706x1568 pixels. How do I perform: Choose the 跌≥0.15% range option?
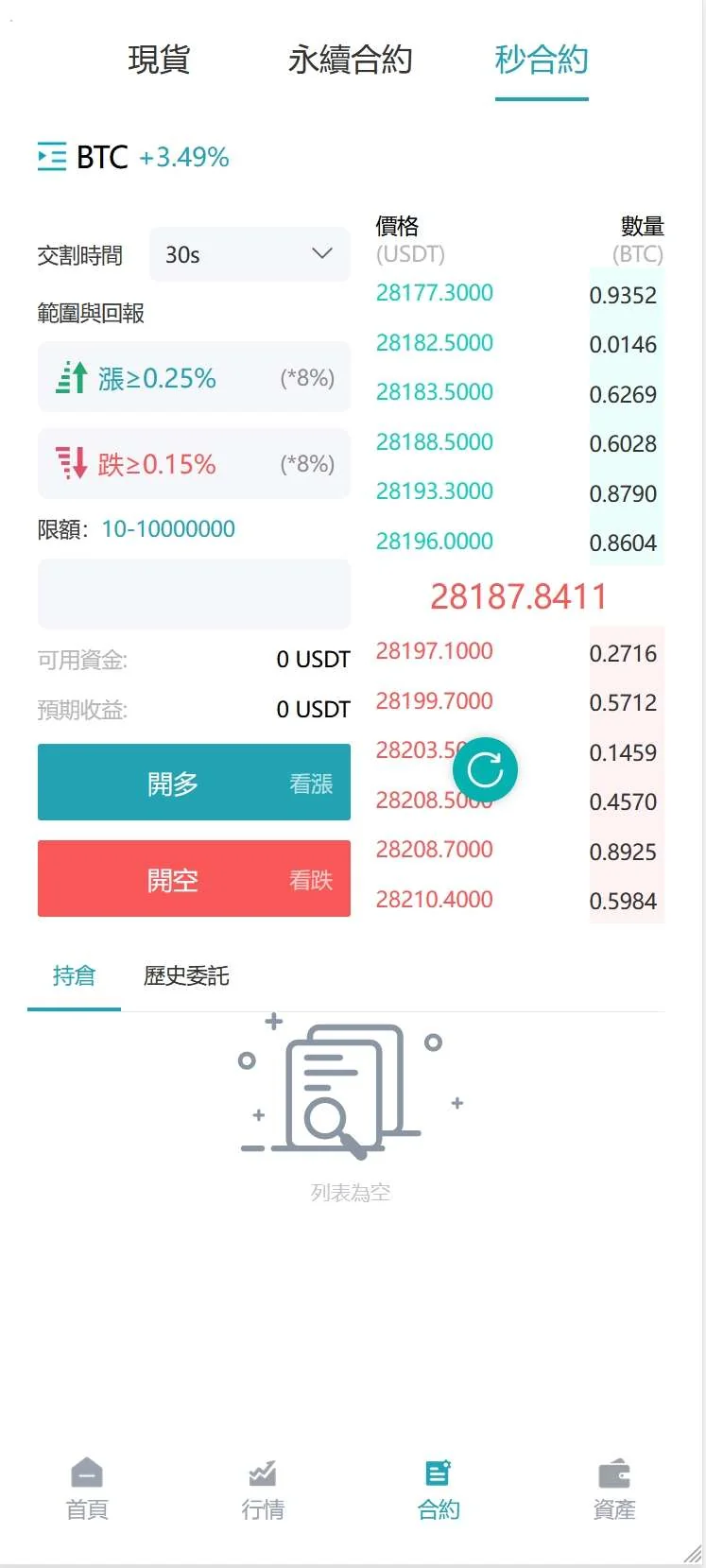[x=194, y=464]
